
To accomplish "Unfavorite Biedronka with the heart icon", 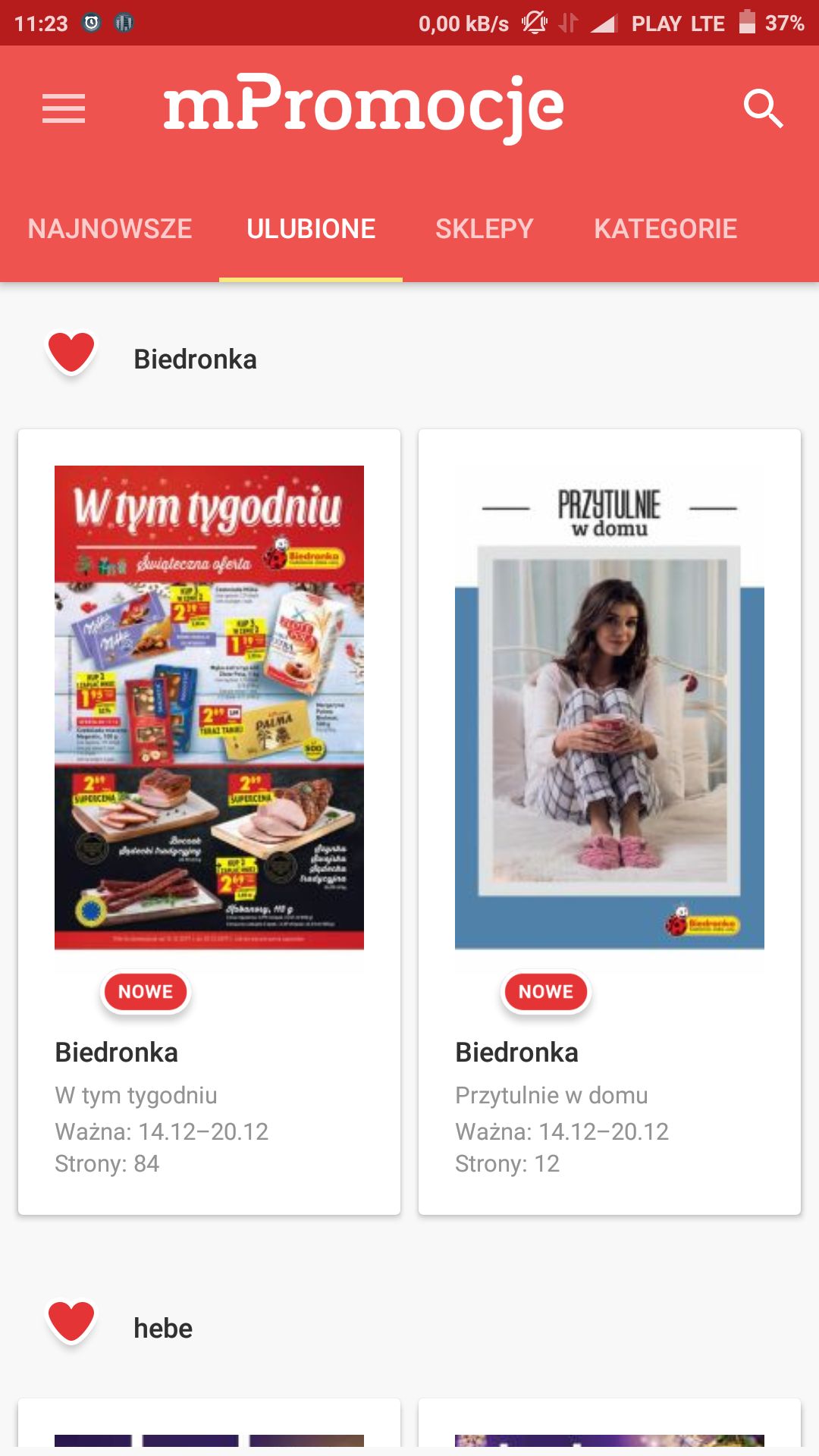I will coord(71,353).
